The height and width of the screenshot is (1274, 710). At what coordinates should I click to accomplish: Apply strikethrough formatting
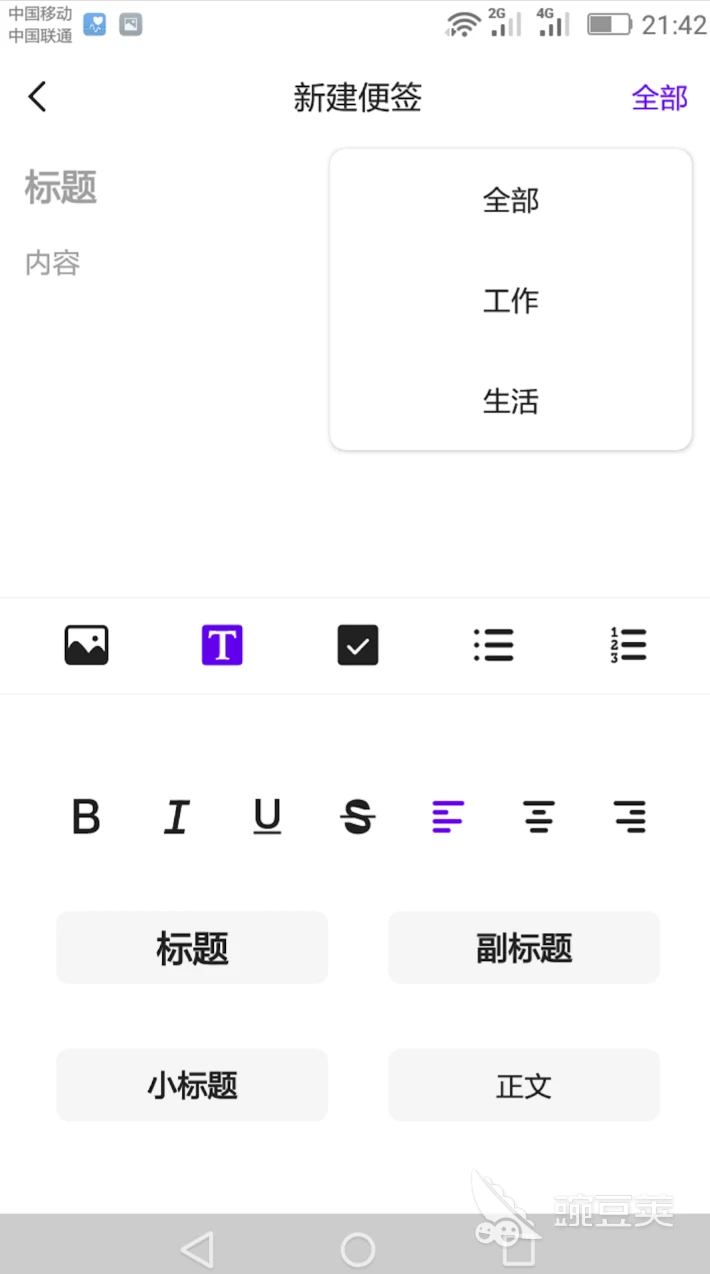pos(357,817)
